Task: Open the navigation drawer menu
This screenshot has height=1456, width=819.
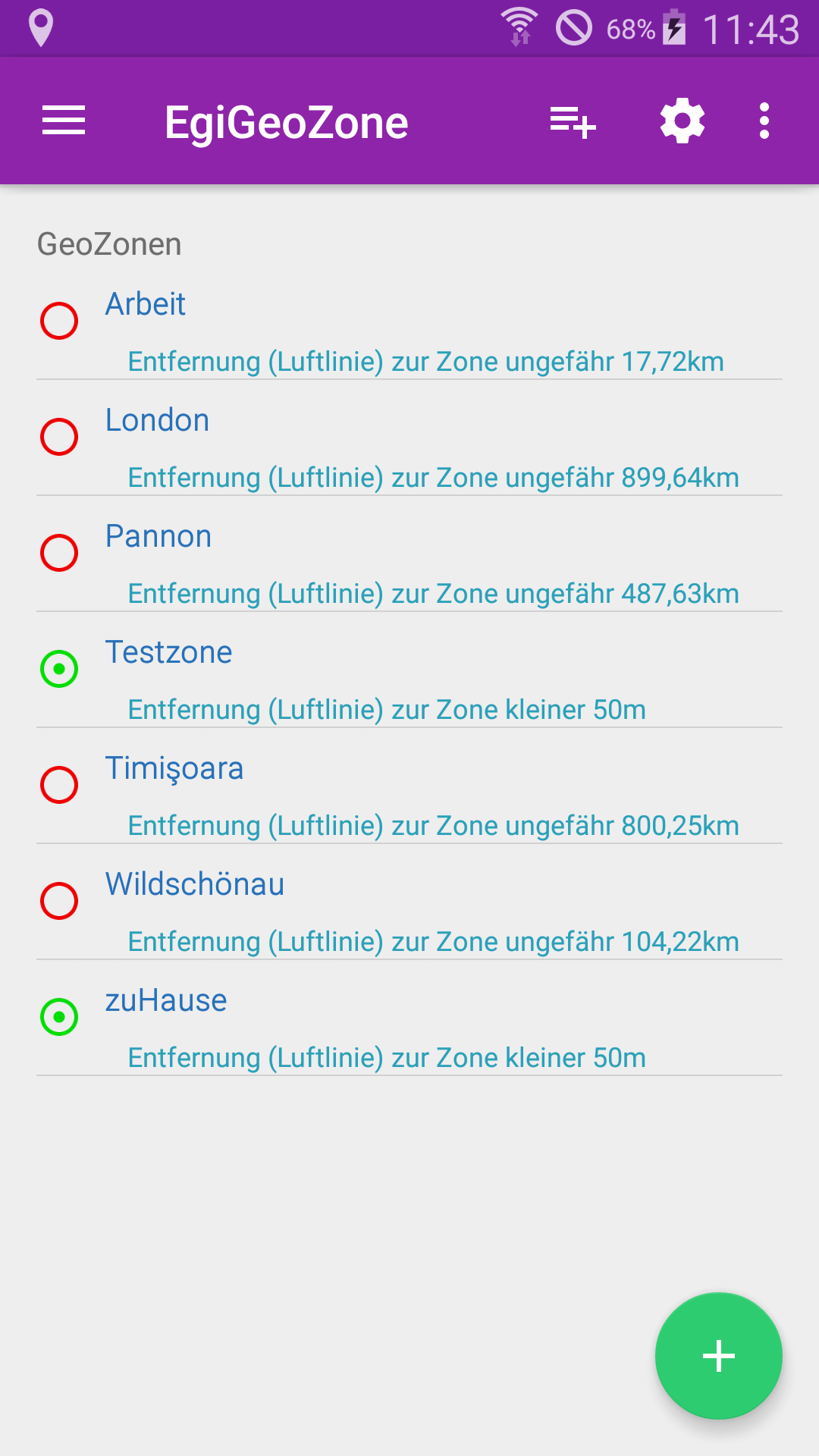Action: tap(64, 121)
